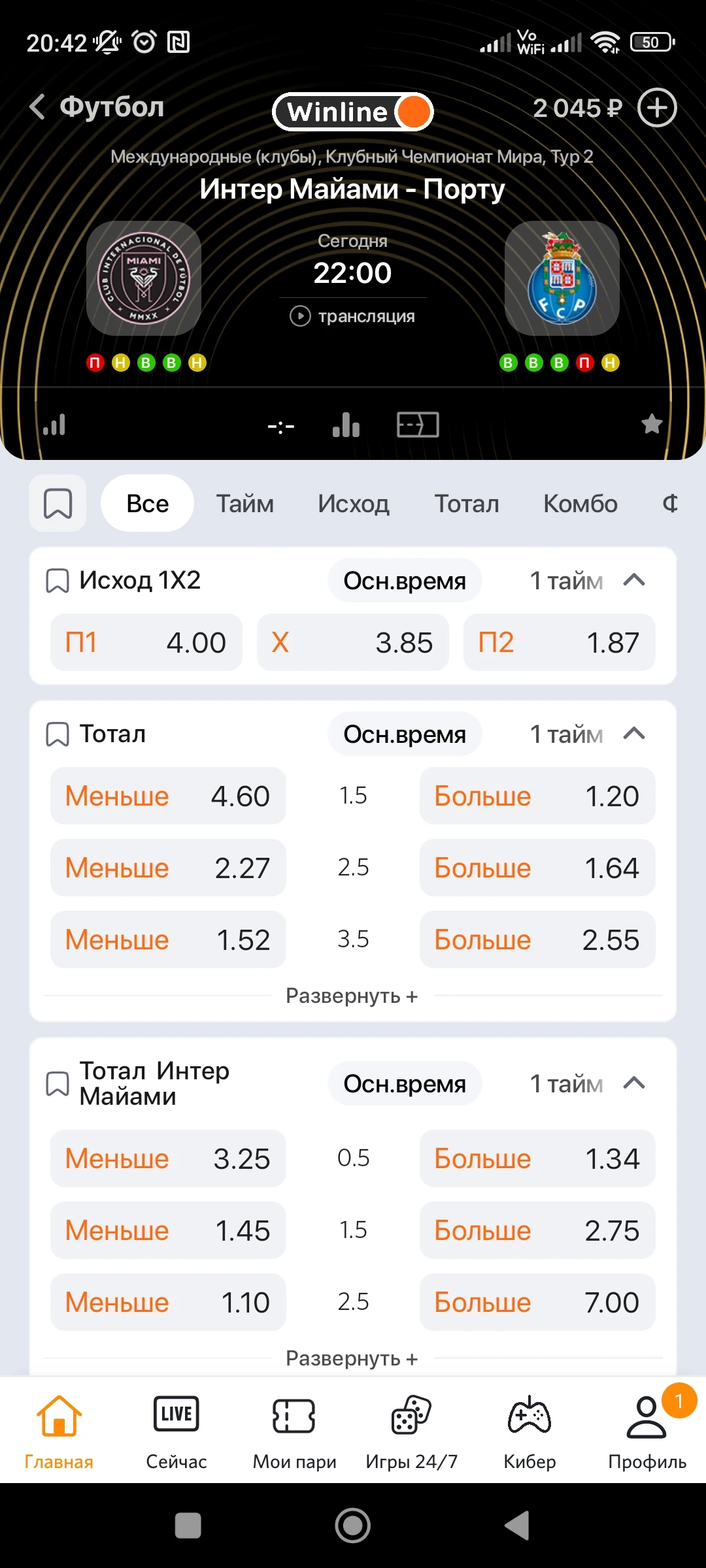This screenshot has height=1568, width=706.
Task: Bookmark the Исход 1X2 market
Action: click(x=58, y=581)
